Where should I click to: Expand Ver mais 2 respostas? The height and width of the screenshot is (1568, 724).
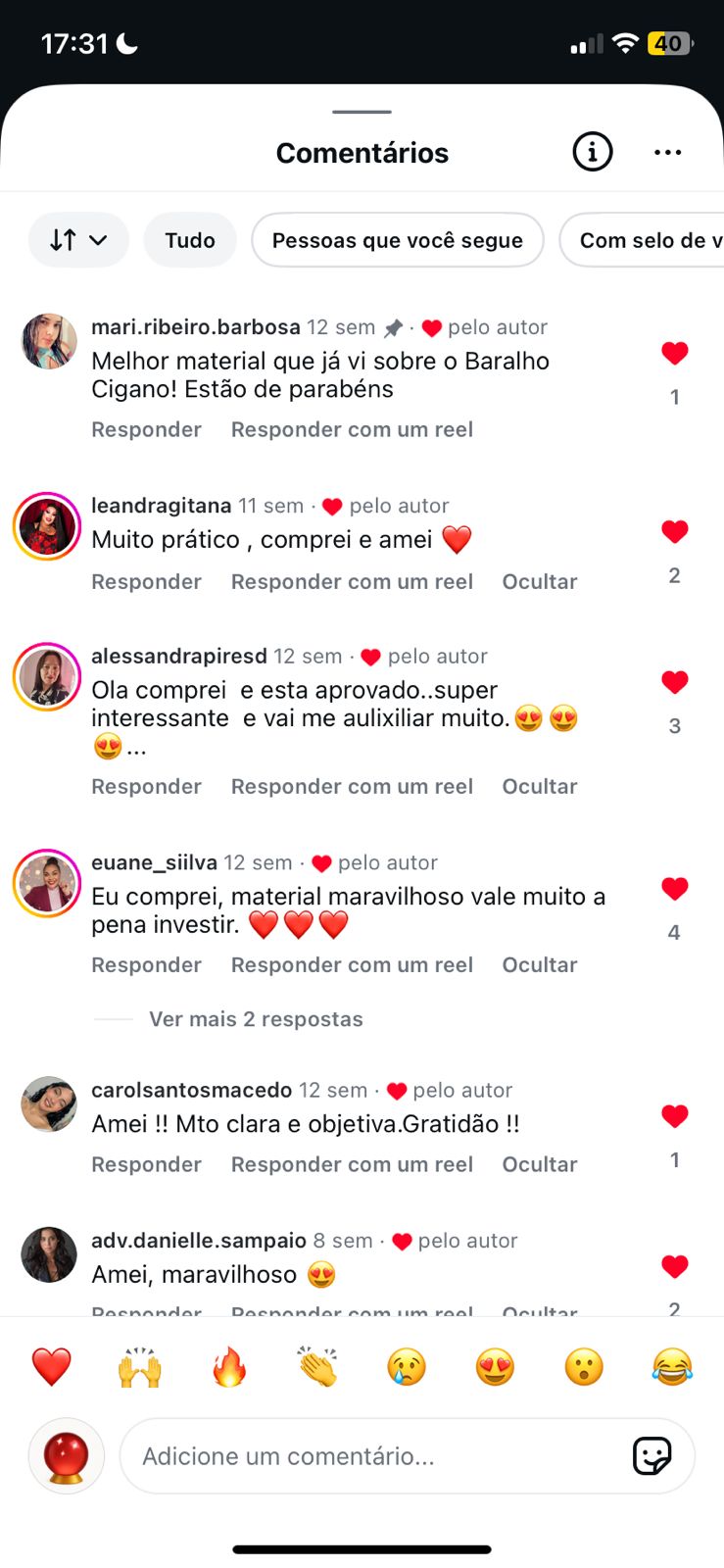[x=256, y=1019]
